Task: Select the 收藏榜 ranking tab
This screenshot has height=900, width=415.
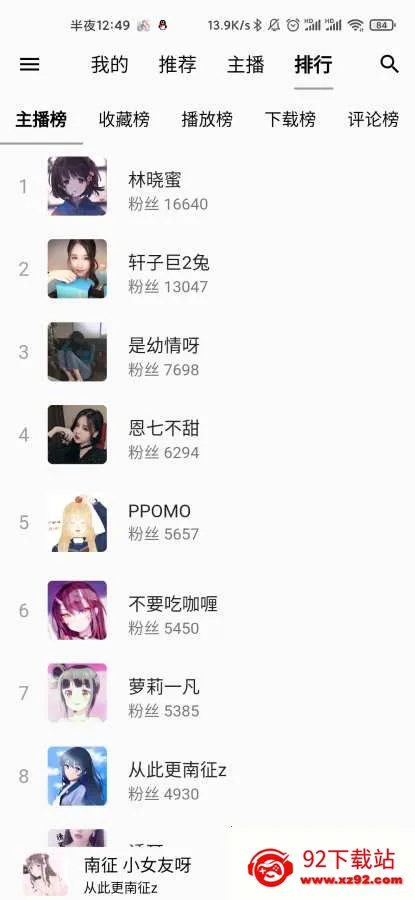Action: pyautogui.click(x=124, y=119)
